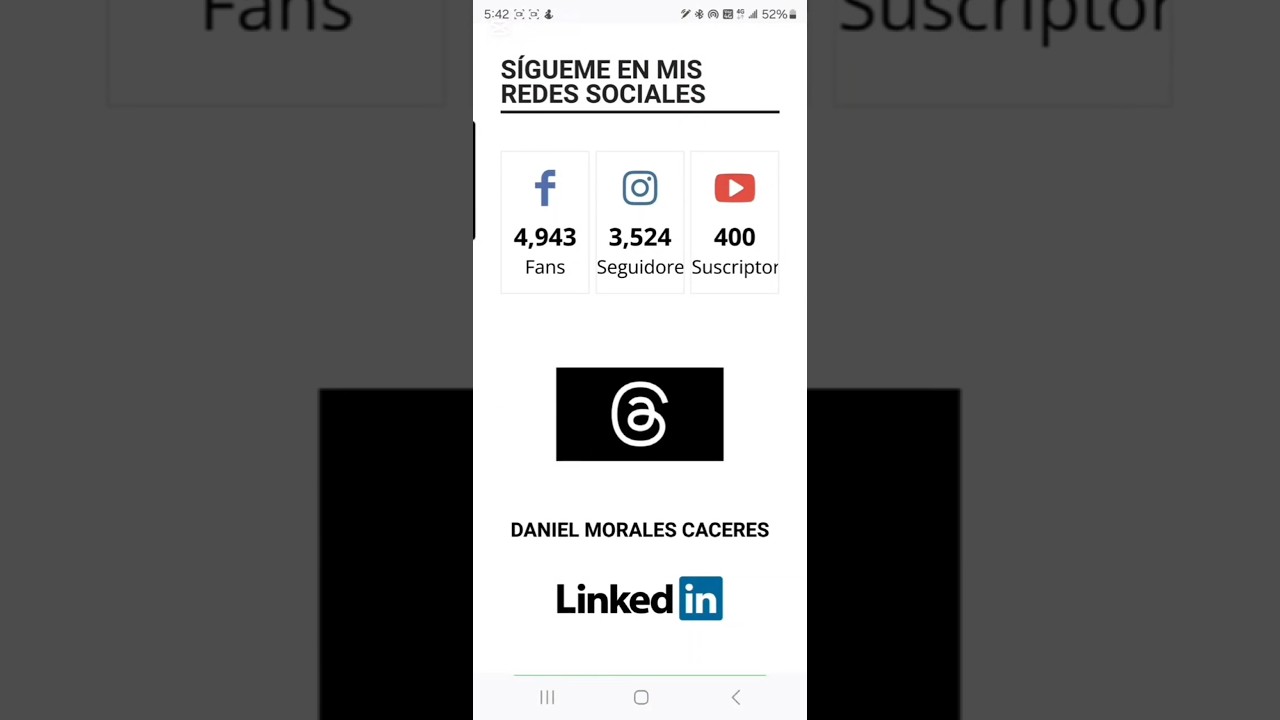This screenshot has width=1280, height=720.
Task: Open the YouTube card with 400 subscribers
Action: 734,222
